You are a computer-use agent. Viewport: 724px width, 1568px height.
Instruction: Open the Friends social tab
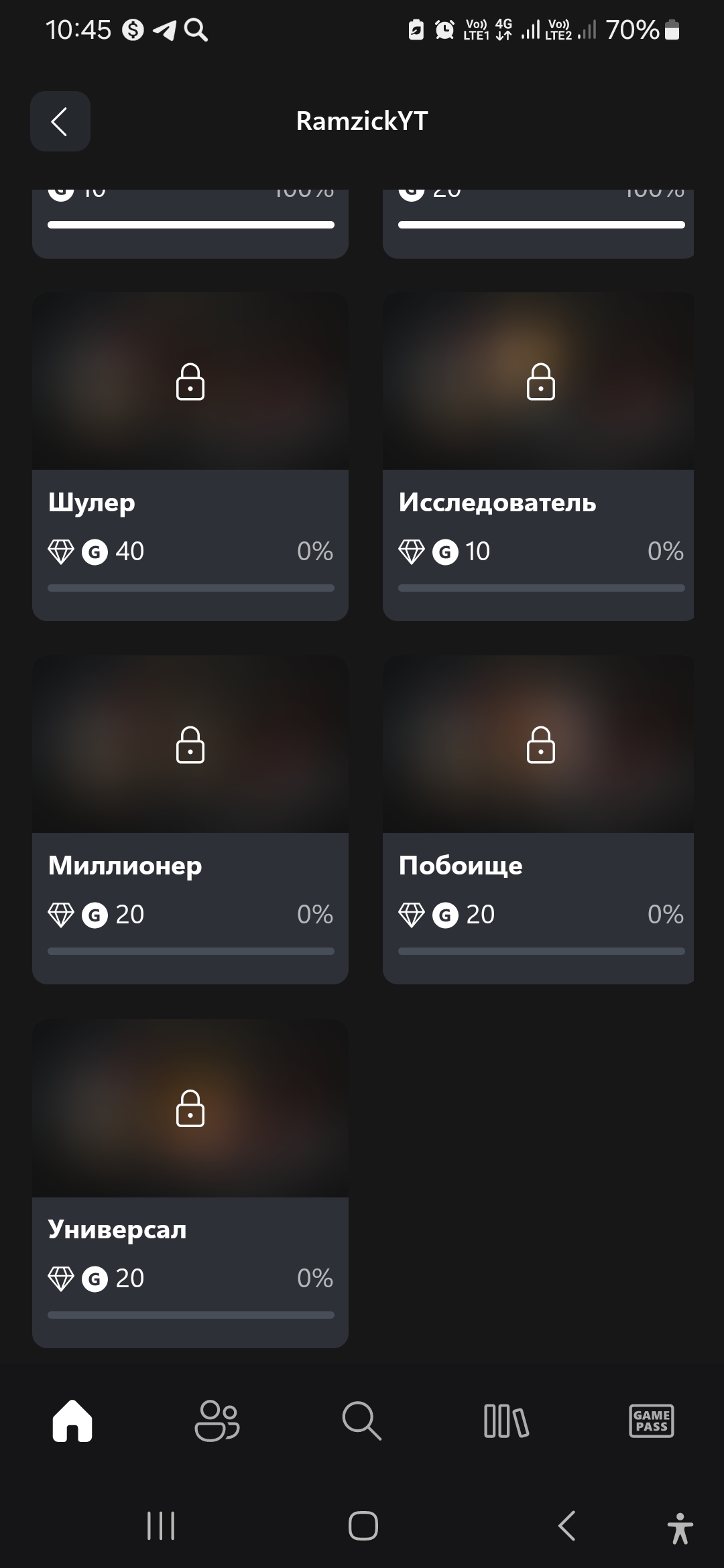coord(217,1421)
